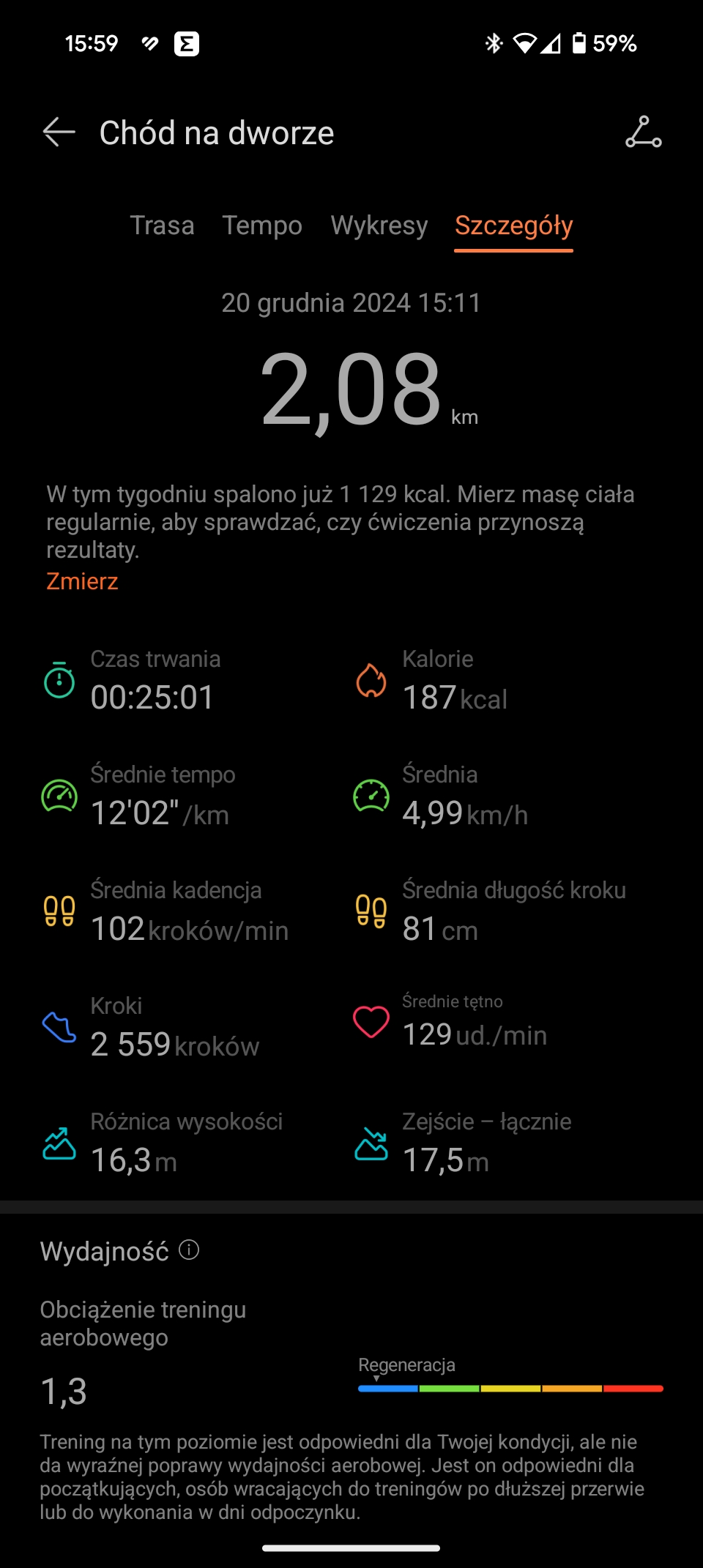Viewport: 703px width, 1568px height.
Task: Switch to the Trasa tab
Action: click(162, 225)
